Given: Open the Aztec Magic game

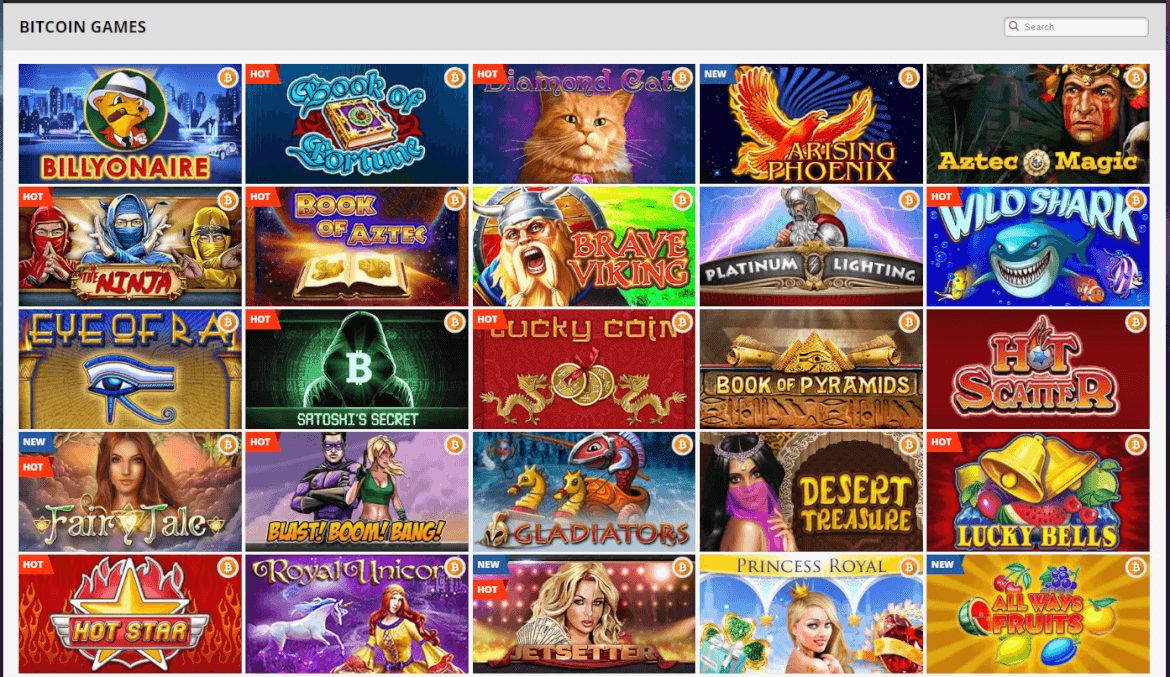Looking at the screenshot, I should [x=1037, y=124].
